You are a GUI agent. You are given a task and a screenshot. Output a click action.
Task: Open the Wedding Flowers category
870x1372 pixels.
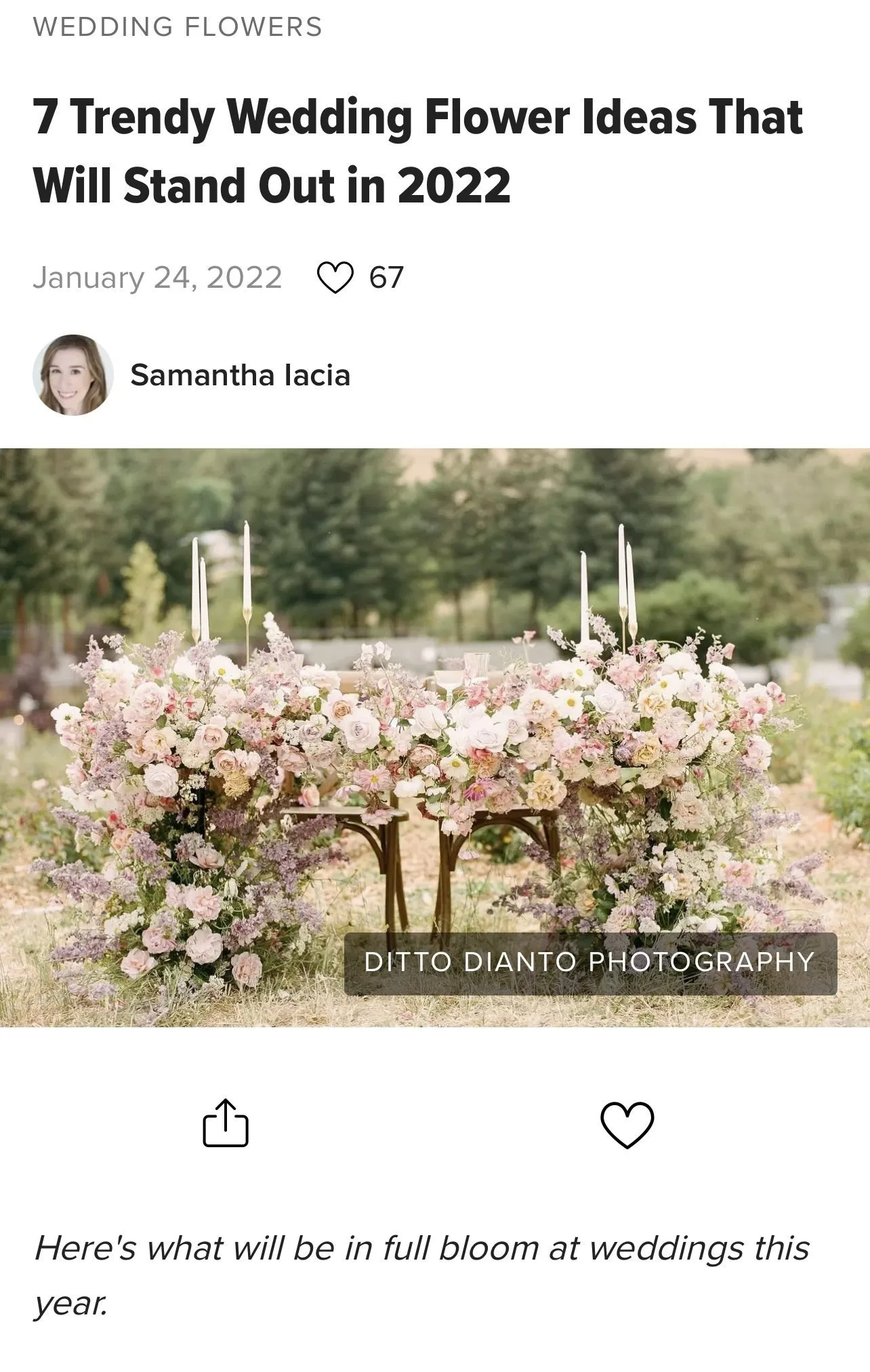coord(178,27)
